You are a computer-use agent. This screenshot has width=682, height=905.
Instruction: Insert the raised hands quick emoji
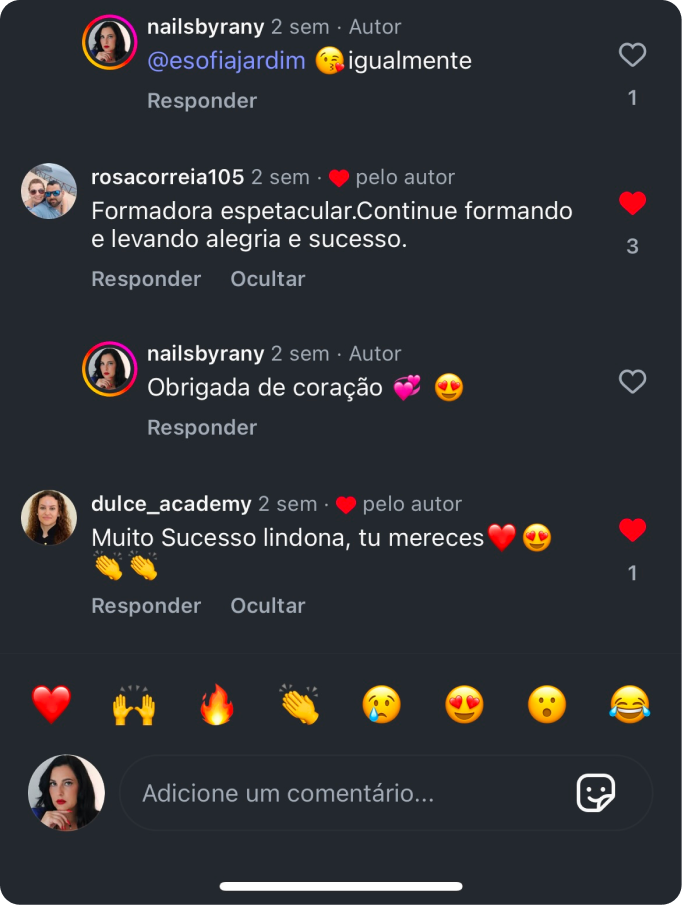tap(134, 705)
